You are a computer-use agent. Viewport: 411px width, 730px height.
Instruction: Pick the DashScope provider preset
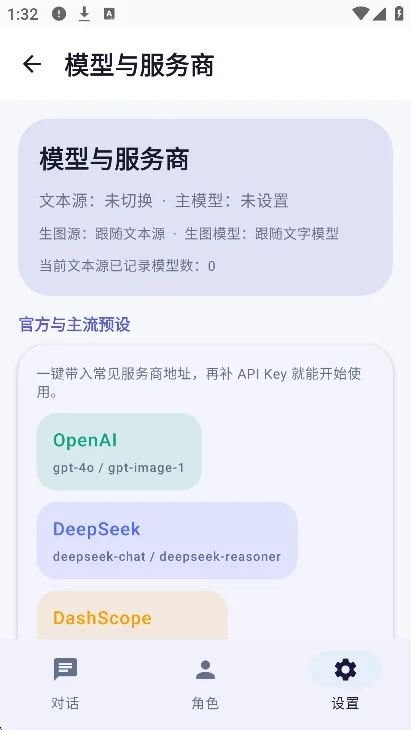pos(132,615)
